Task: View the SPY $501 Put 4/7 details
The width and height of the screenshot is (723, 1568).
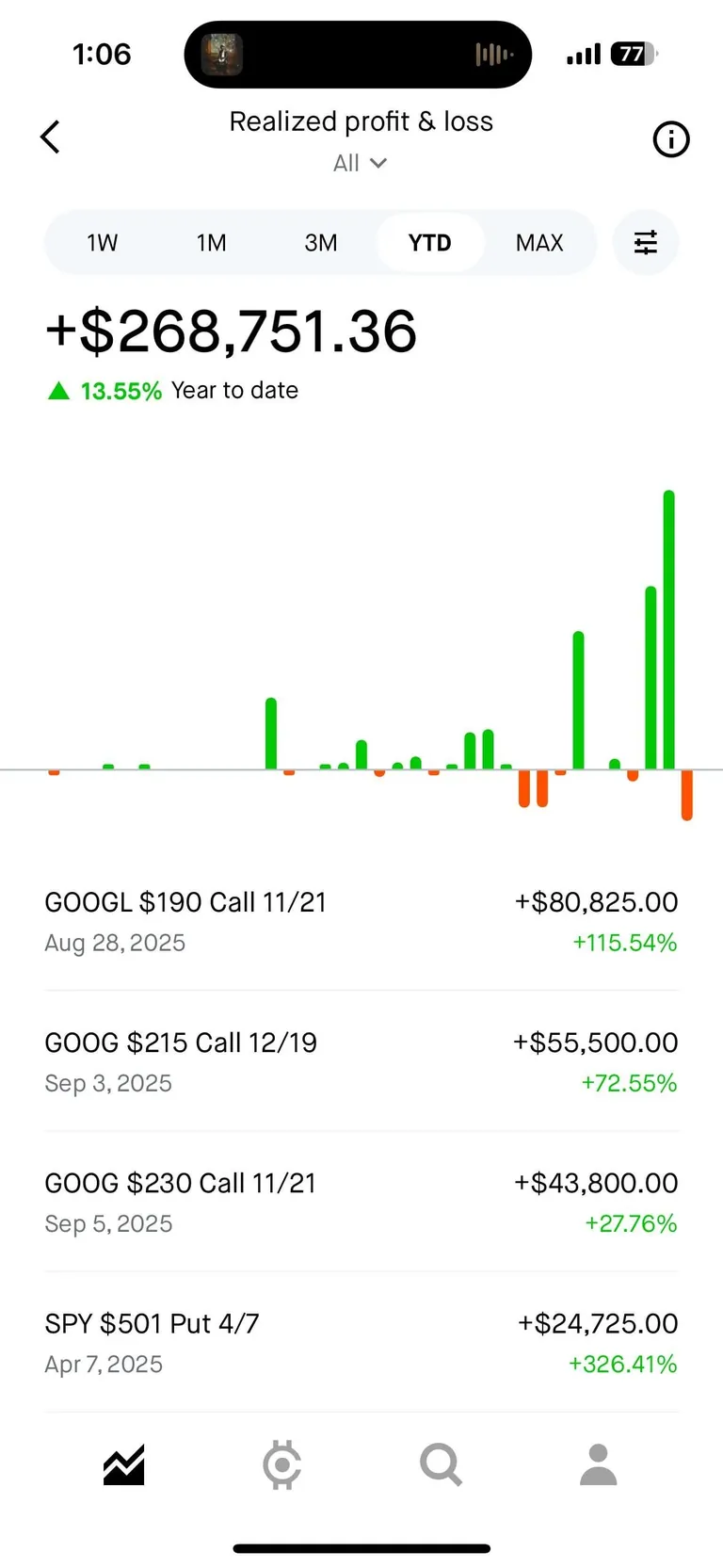Action: 361,1341
